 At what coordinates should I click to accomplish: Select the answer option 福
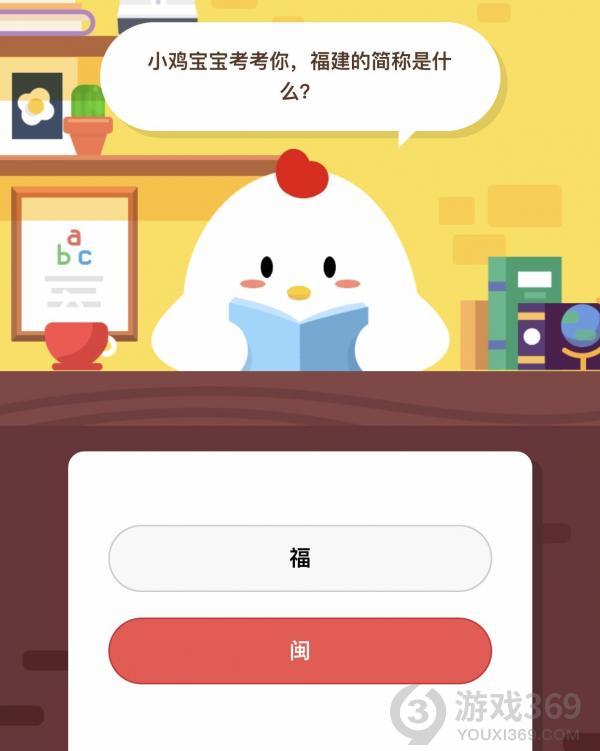[x=300, y=558]
